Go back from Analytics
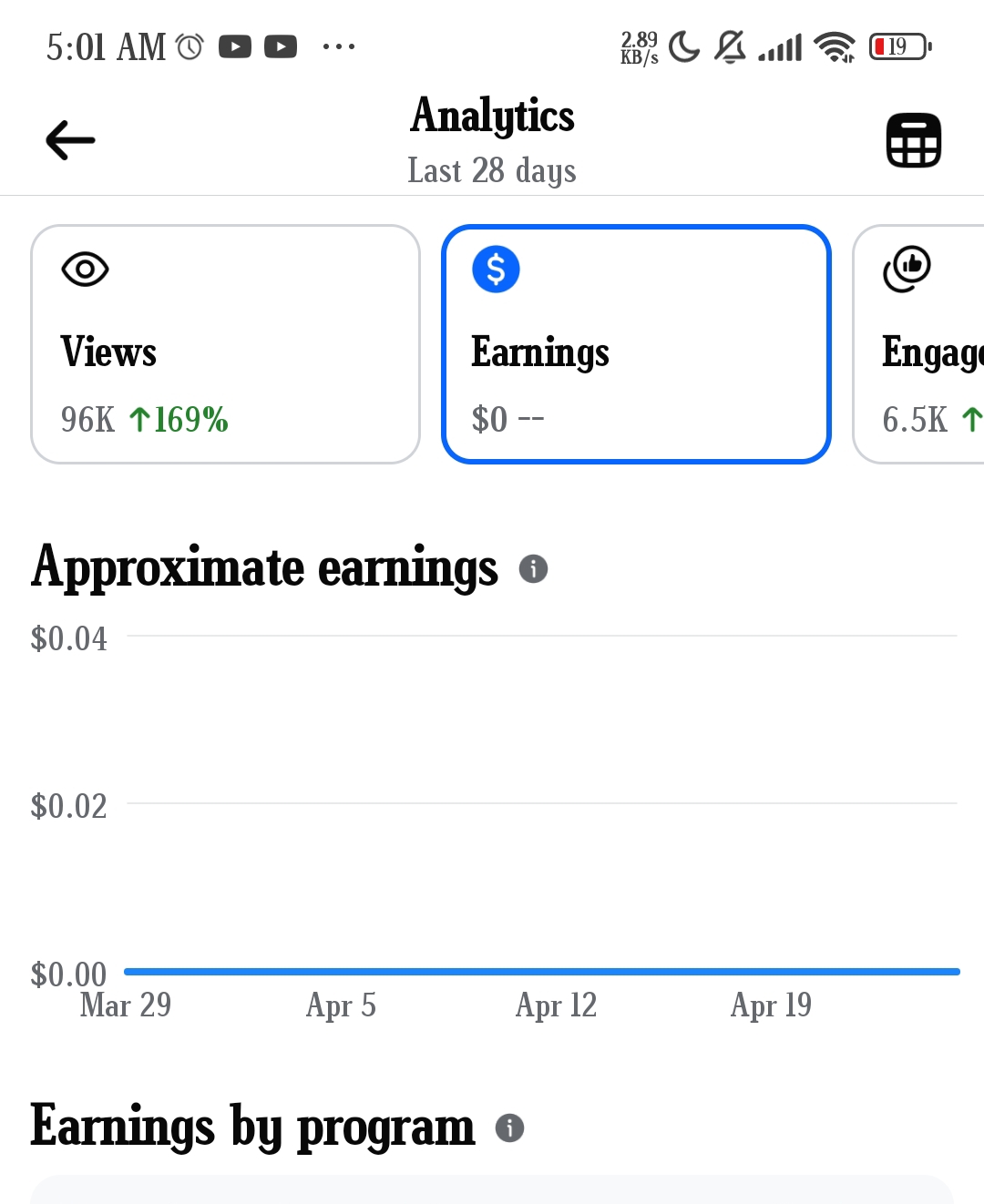Viewport: 984px width, 1204px height. (70, 140)
